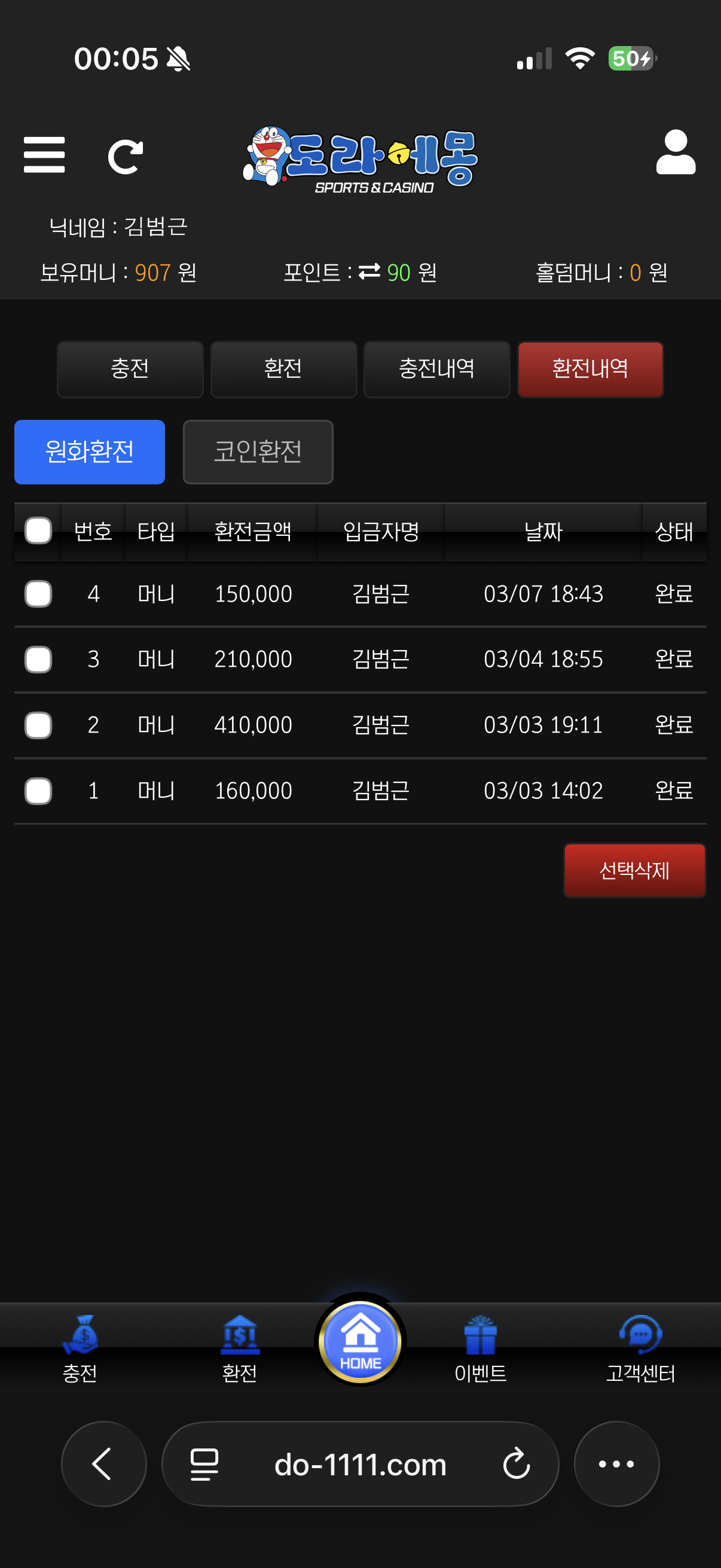Switch to the 환전 tab at top
This screenshot has width=721, height=1568.
[x=283, y=369]
